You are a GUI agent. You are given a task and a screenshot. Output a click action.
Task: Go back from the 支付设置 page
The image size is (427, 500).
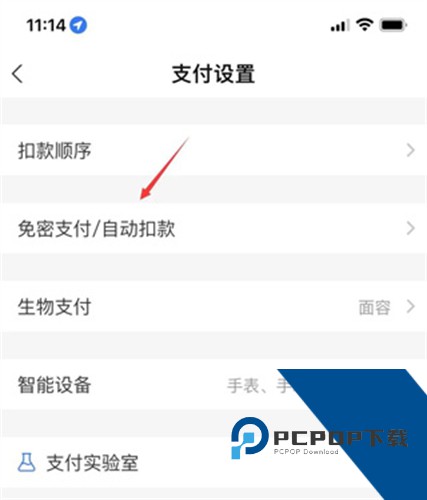[x=17, y=74]
